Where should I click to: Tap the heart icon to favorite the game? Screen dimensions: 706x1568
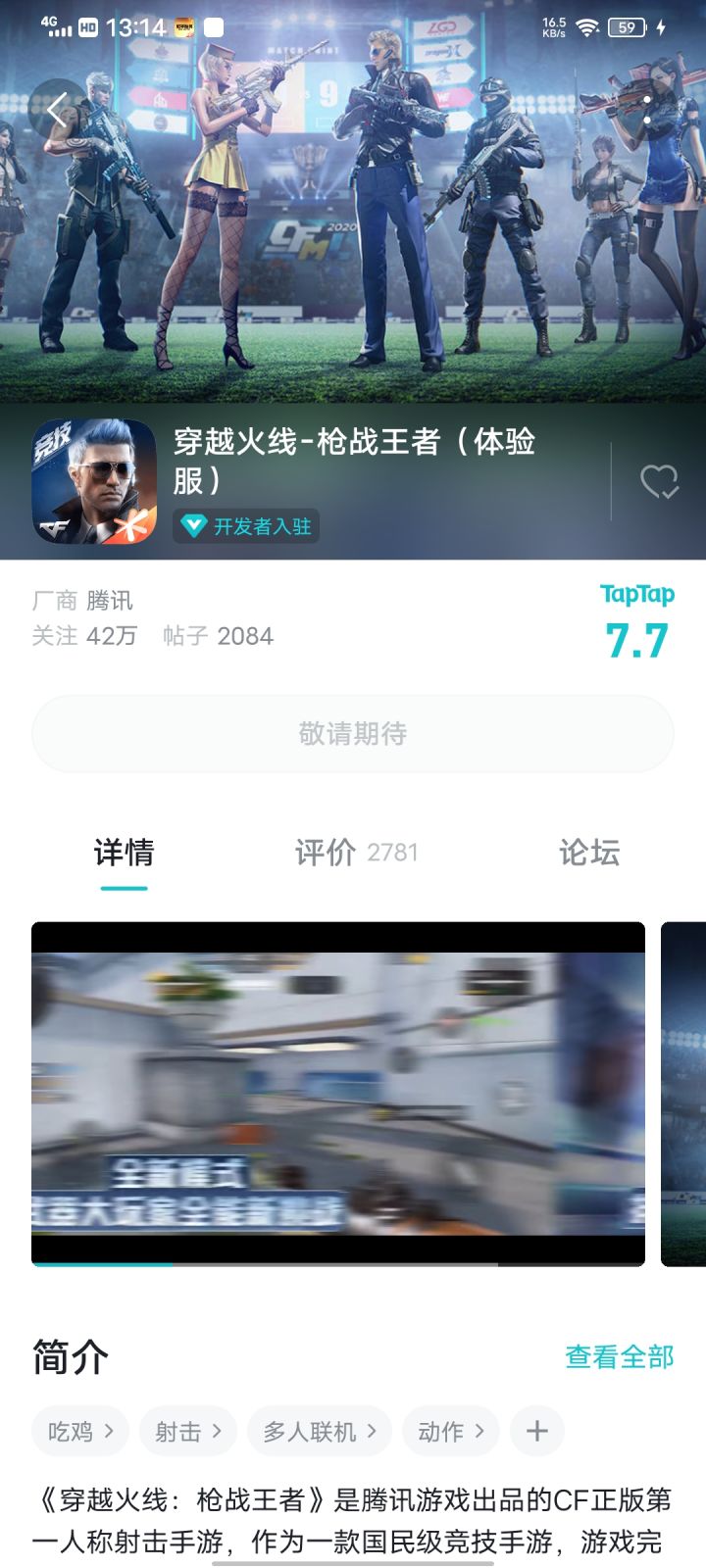[661, 481]
